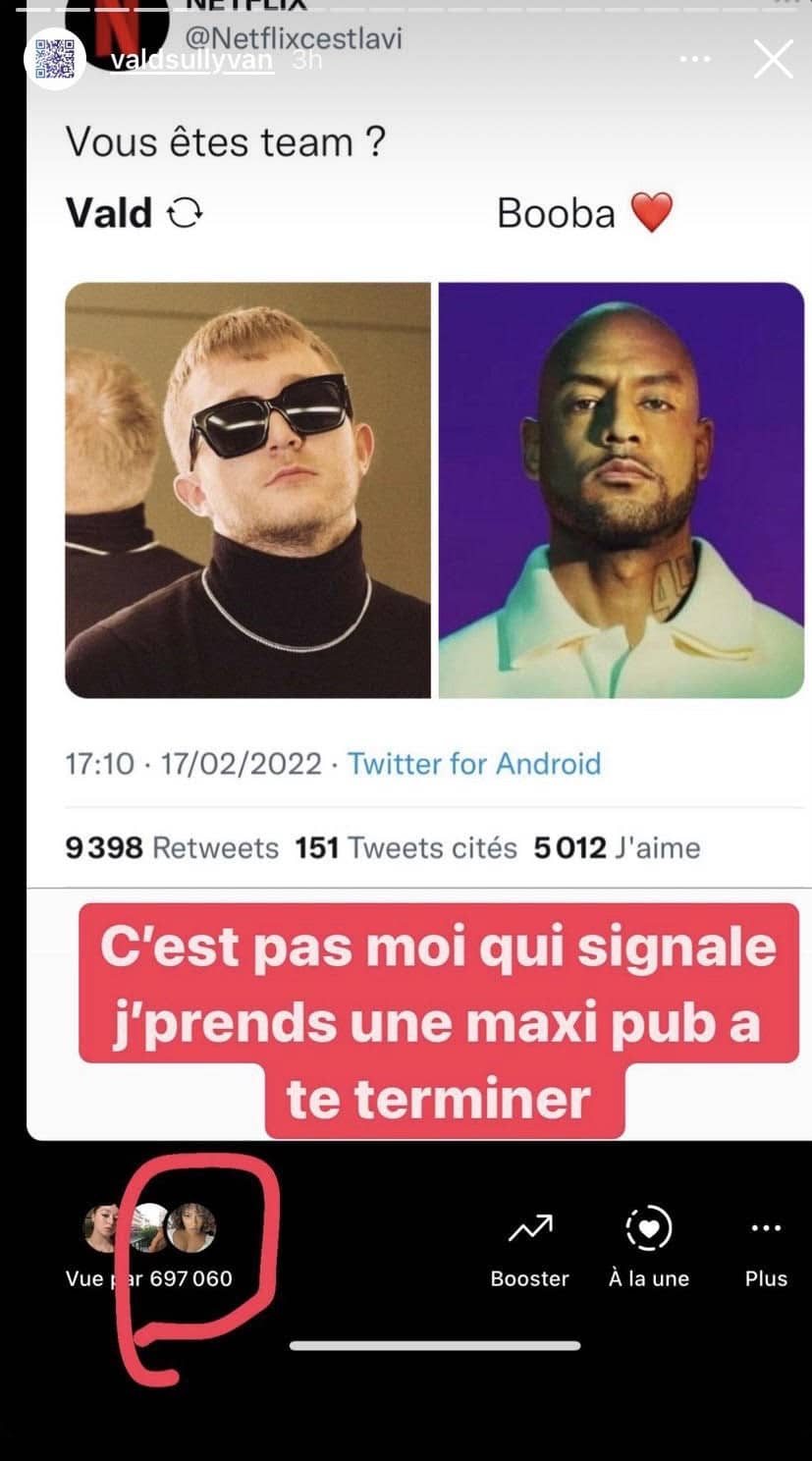The height and width of the screenshot is (1461, 812).
Task: Open the Plus options menu
Action: click(x=765, y=1247)
